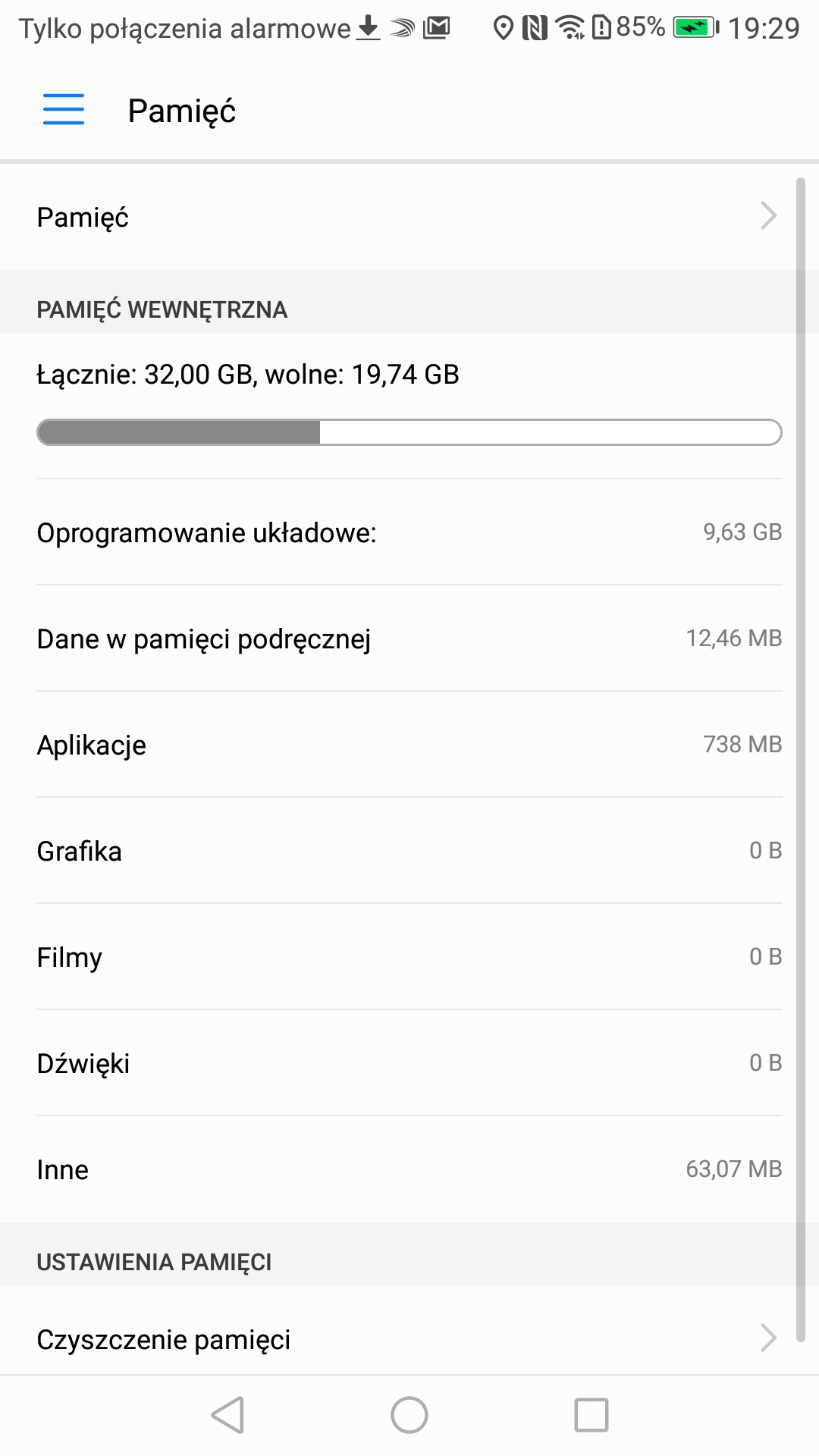Open Dane w pamięci podręcznej
The height and width of the screenshot is (1456, 819).
409,639
